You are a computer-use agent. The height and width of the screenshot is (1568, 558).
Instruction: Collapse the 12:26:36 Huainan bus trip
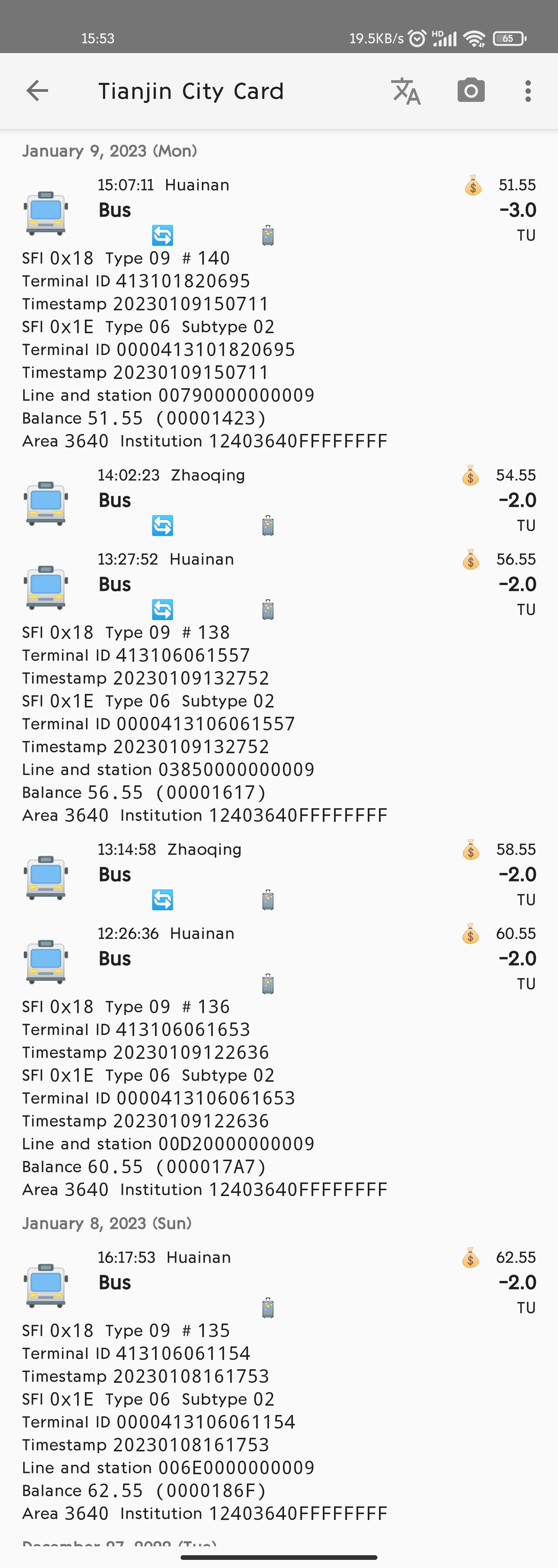(x=279, y=958)
